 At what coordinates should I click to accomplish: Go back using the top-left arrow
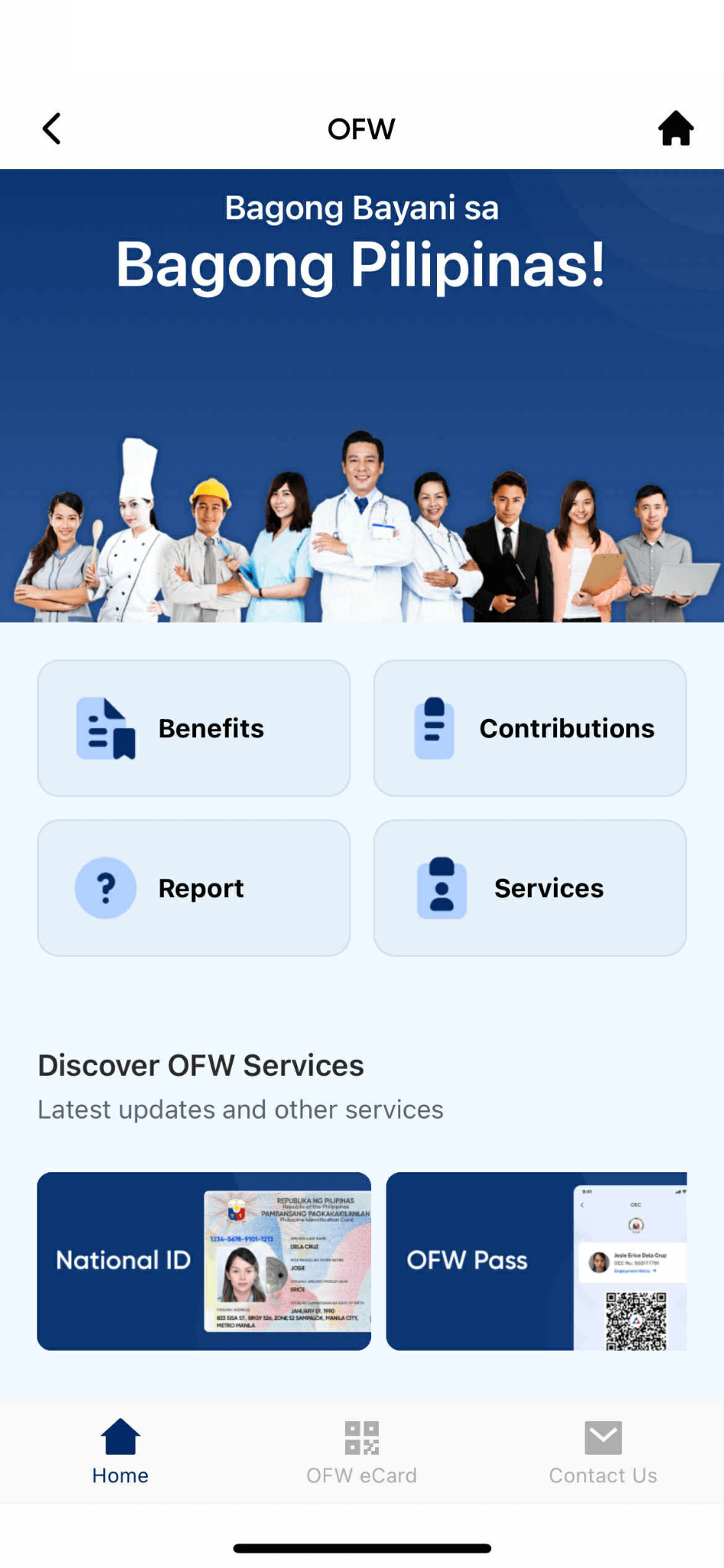(x=52, y=129)
